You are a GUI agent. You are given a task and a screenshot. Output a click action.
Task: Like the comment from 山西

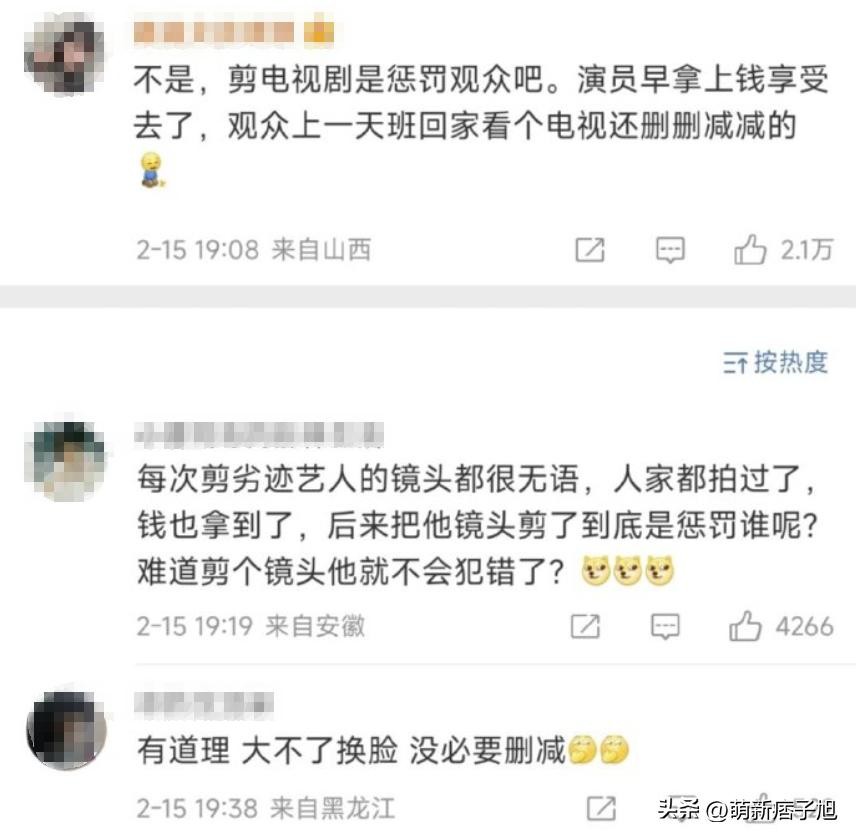pyautogui.click(x=751, y=249)
